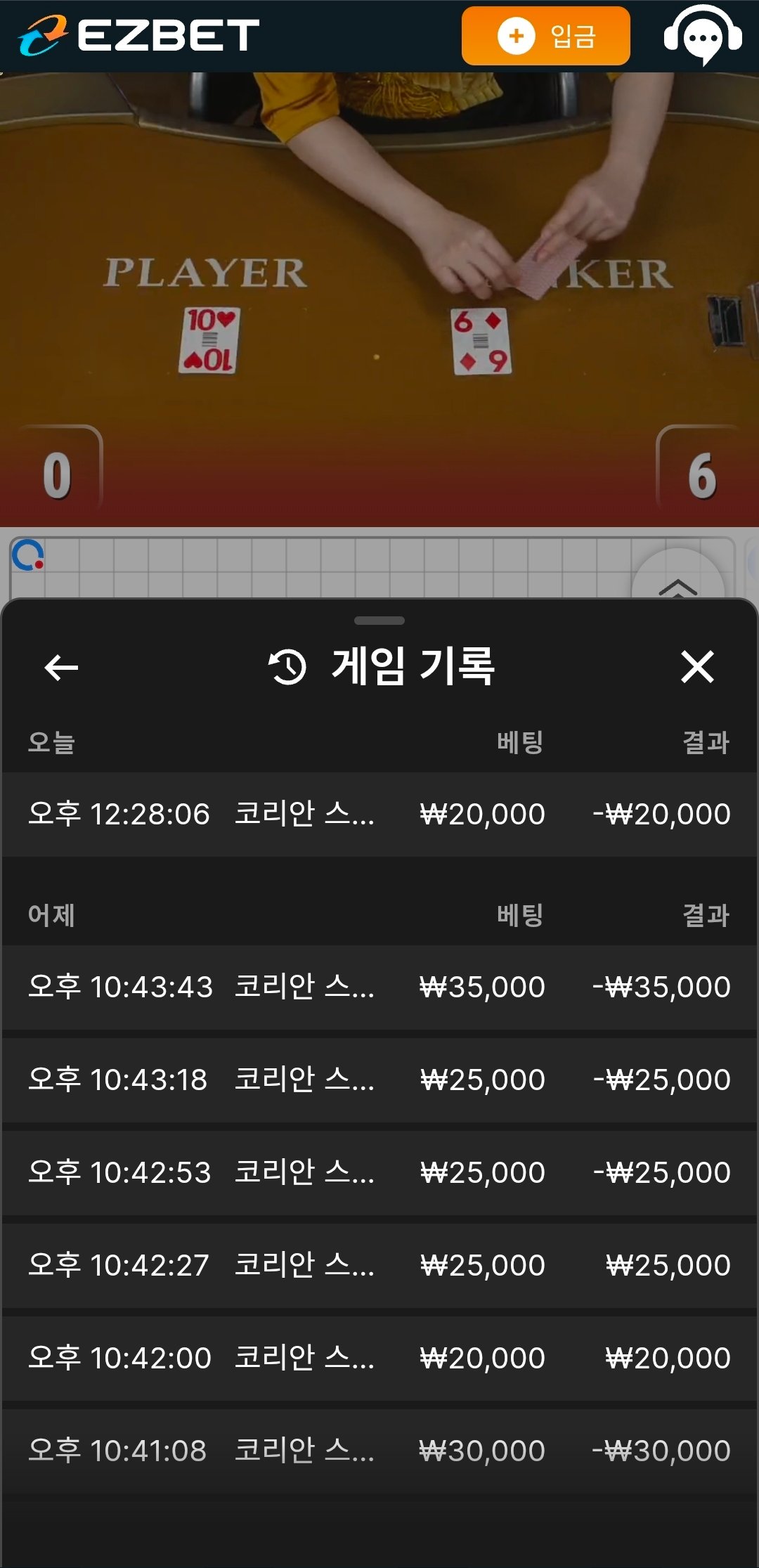Go back from the 게임 기록 panel
This screenshot has height=1568, width=759.
point(61,667)
